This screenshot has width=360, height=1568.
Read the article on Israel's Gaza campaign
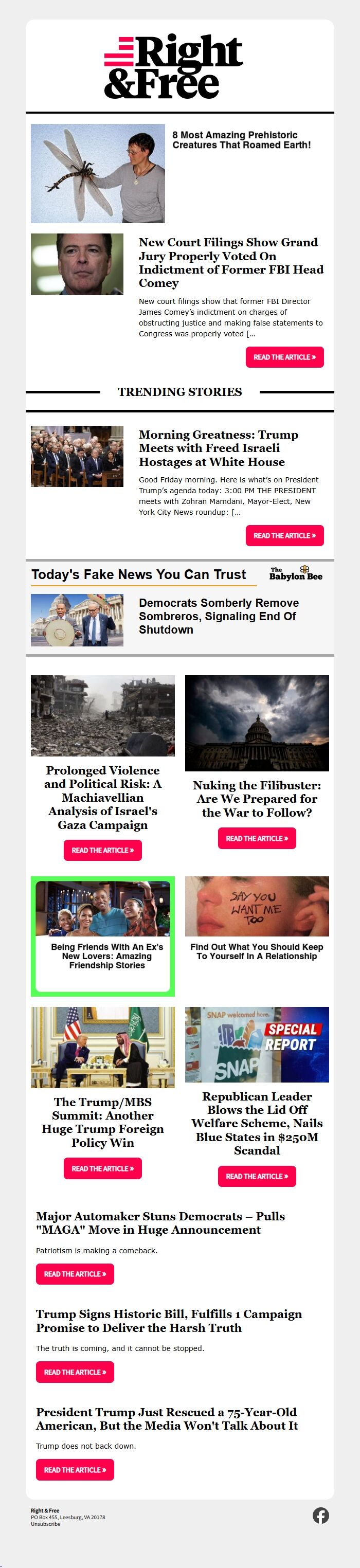102,851
